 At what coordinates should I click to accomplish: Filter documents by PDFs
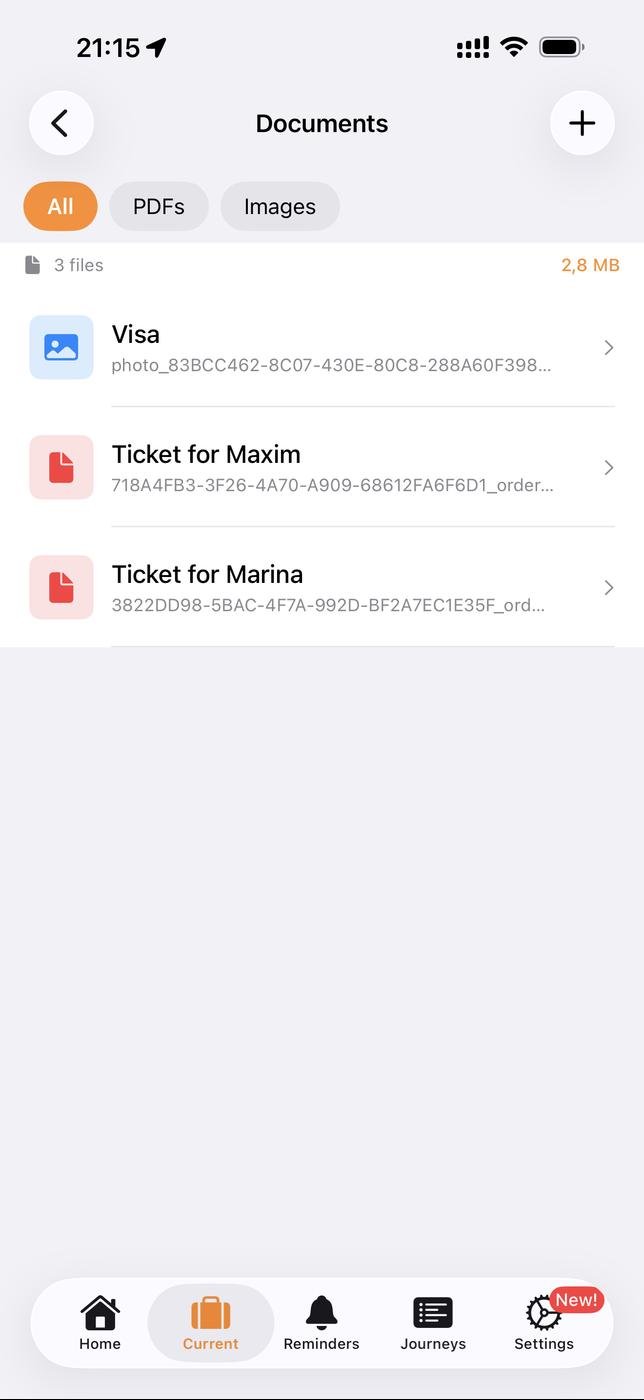coord(159,206)
